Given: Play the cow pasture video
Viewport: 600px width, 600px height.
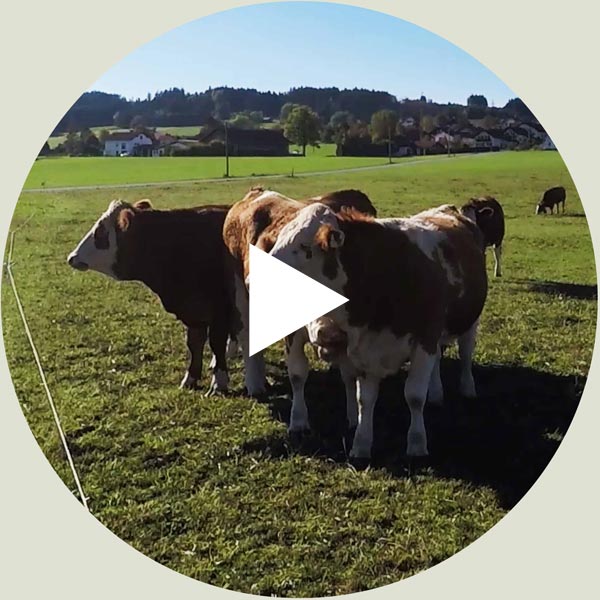Looking at the screenshot, I should click(x=291, y=300).
